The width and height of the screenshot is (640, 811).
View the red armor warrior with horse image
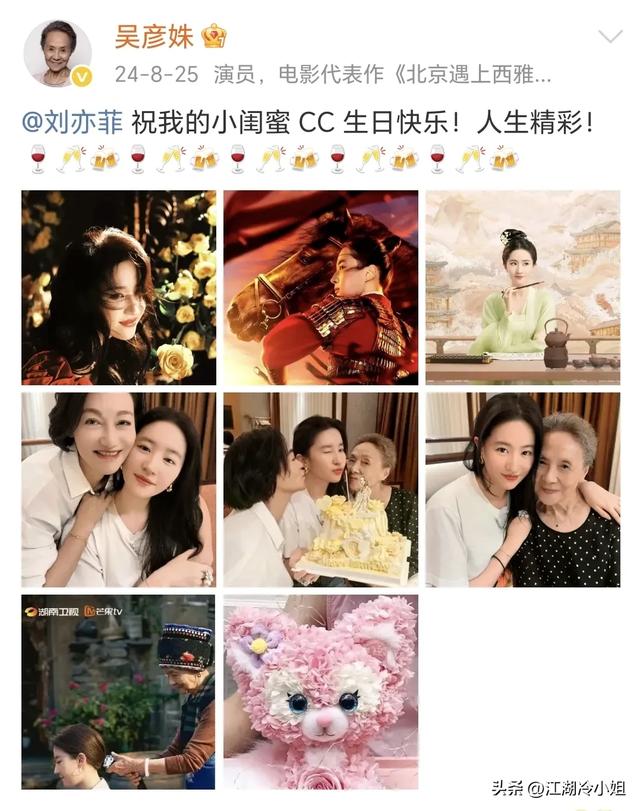[x=320, y=287]
